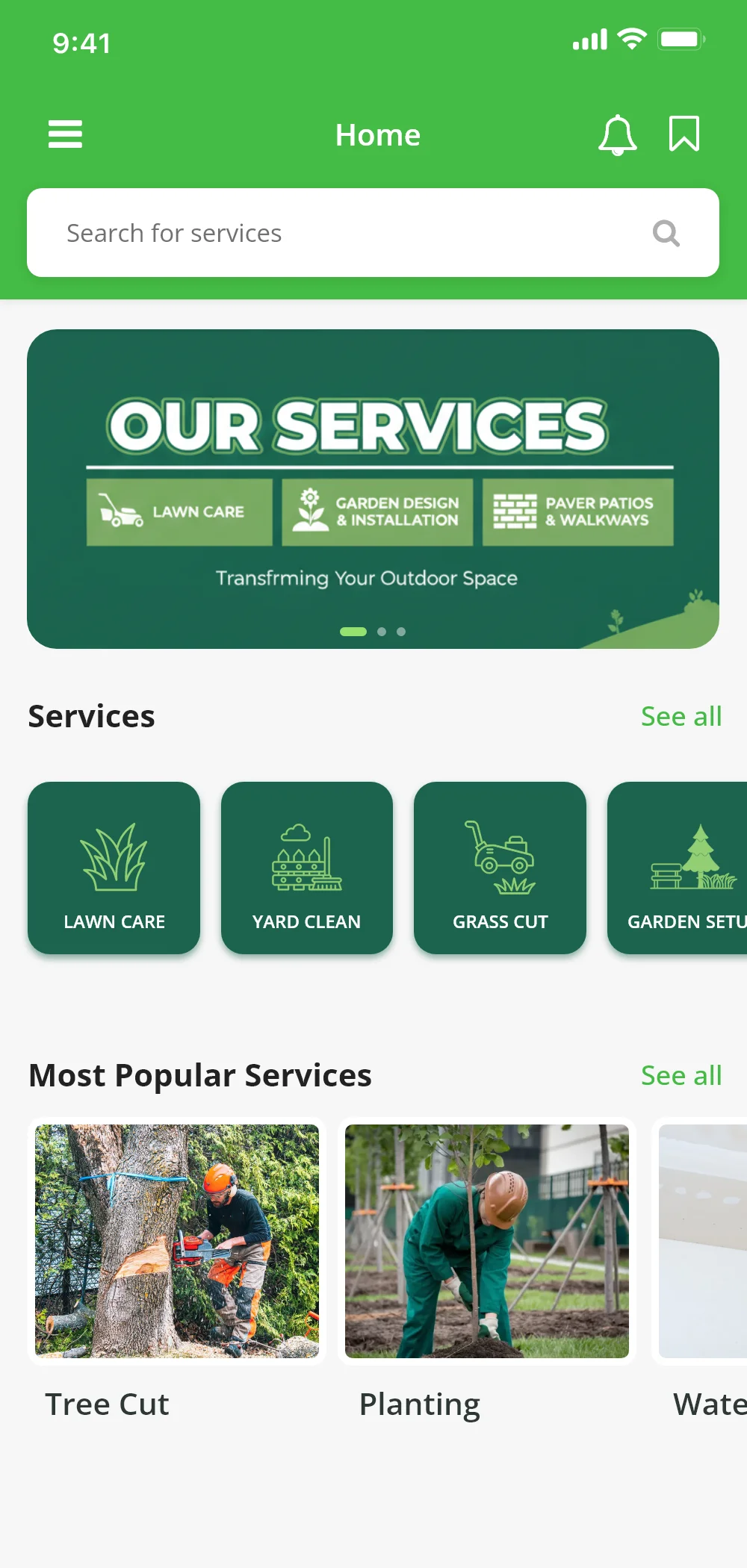Open the bookmarks icon
Screen dimensions: 747x1568
(684, 134)
